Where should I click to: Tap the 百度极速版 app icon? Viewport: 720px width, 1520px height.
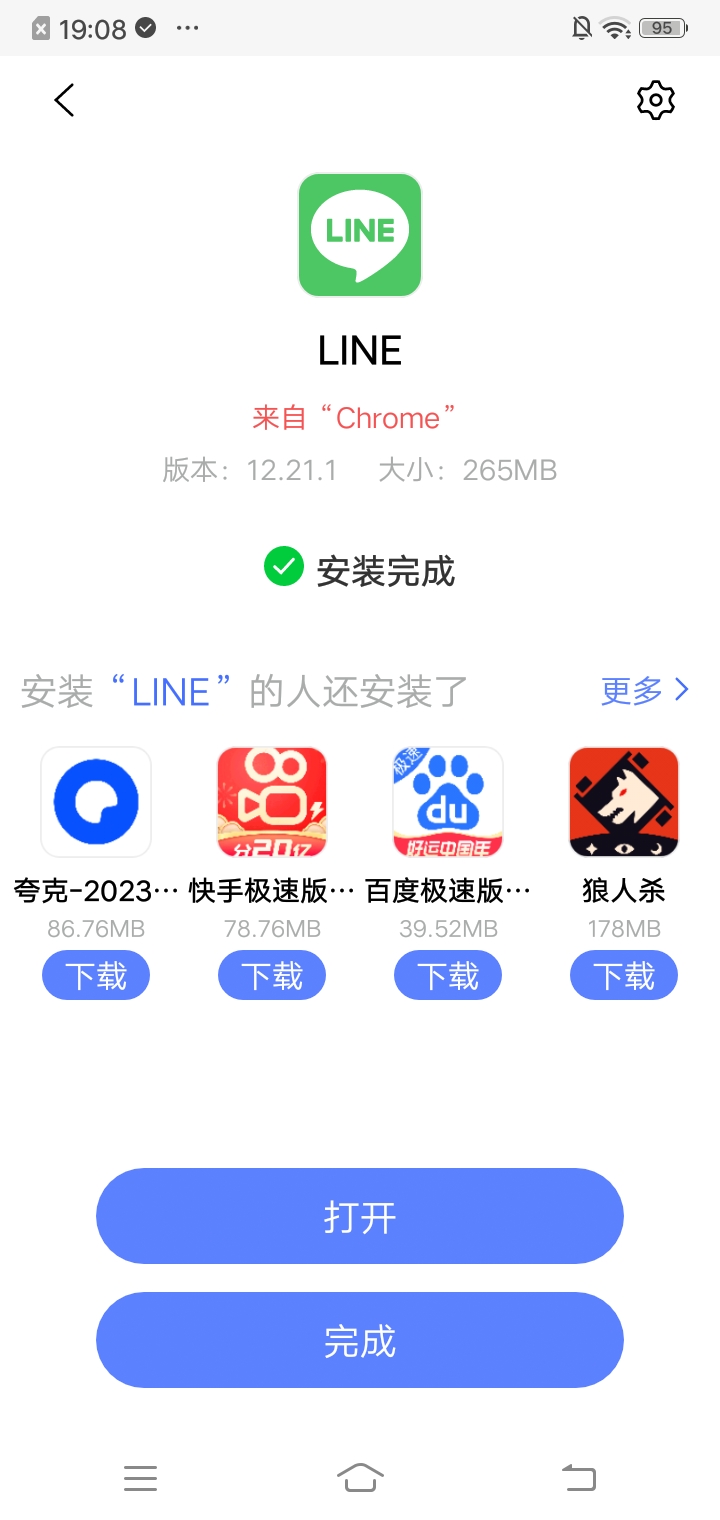coord(448,801)
